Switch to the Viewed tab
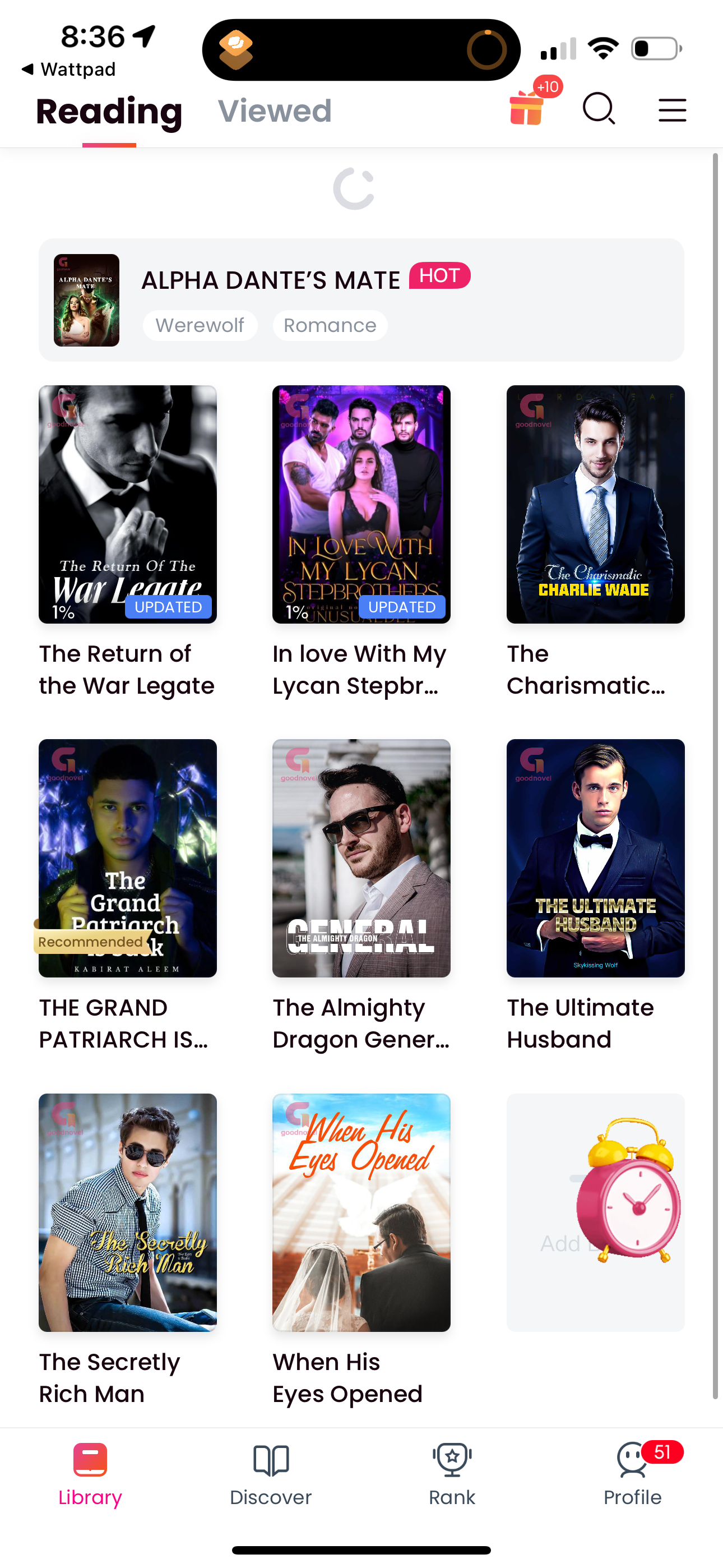This screenshot has width=723, height=1568. (275, 111)
